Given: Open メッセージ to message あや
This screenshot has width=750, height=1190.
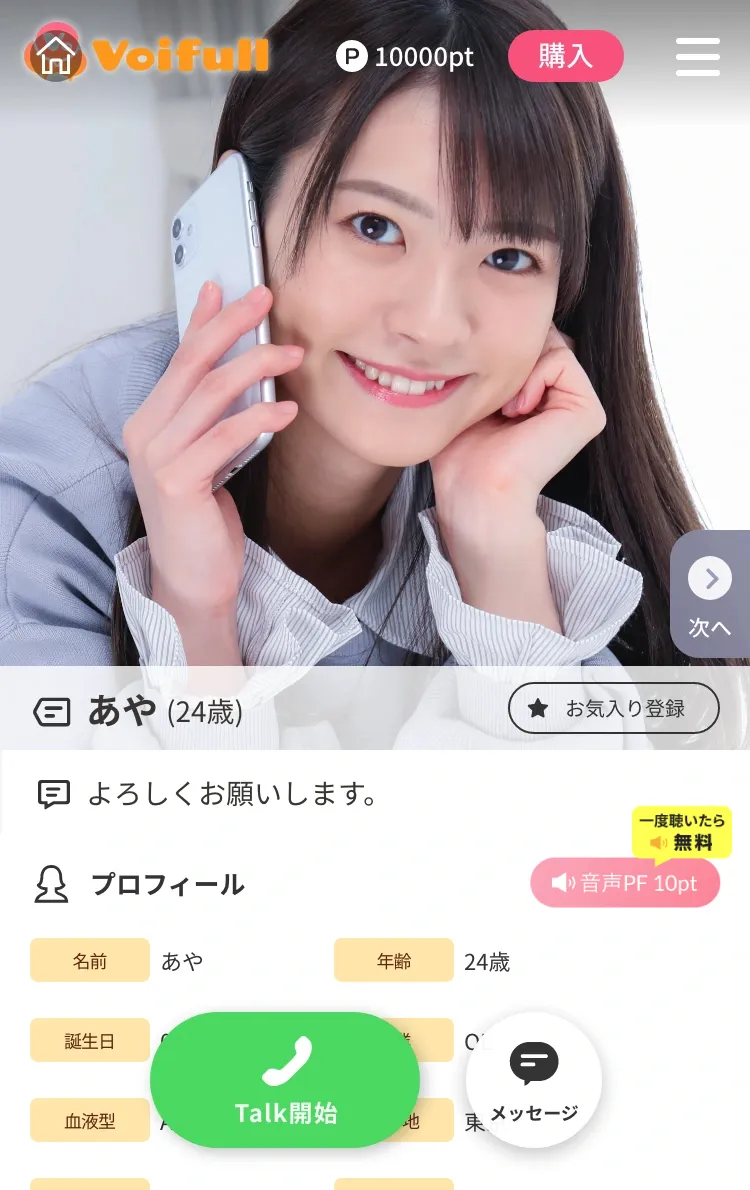Looking at the screenshot, I should 534,1080.
